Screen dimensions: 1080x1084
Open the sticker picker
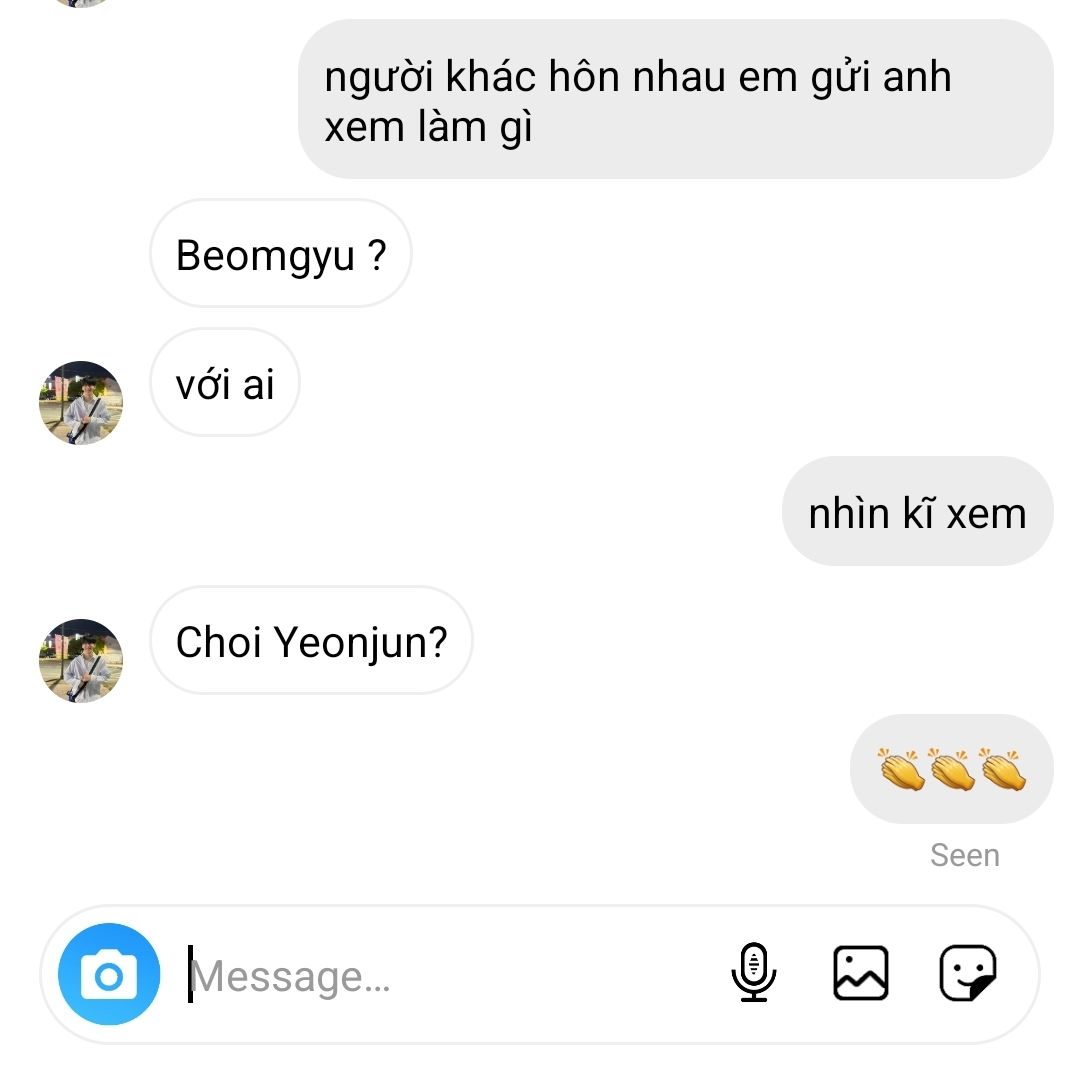[968, 973]
